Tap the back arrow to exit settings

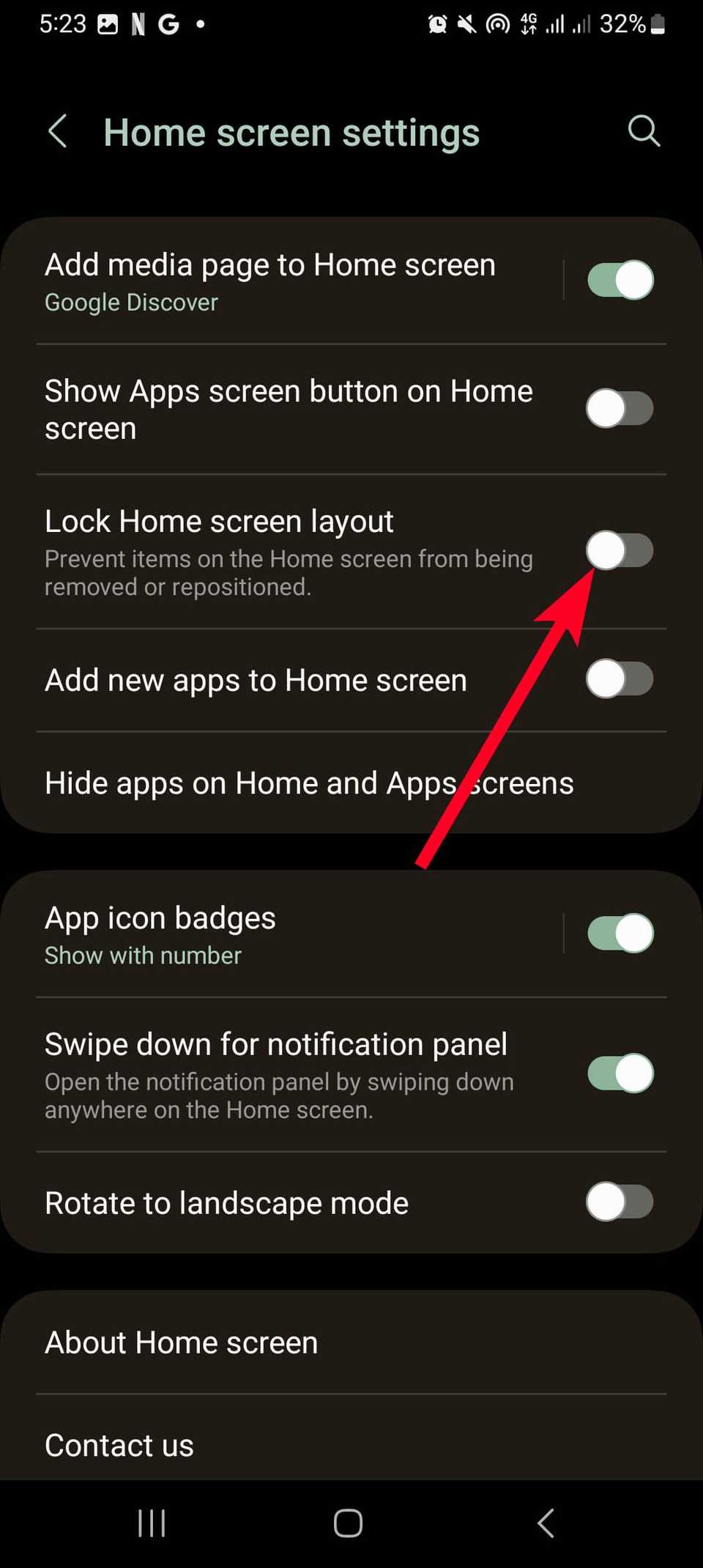(58, 132)
